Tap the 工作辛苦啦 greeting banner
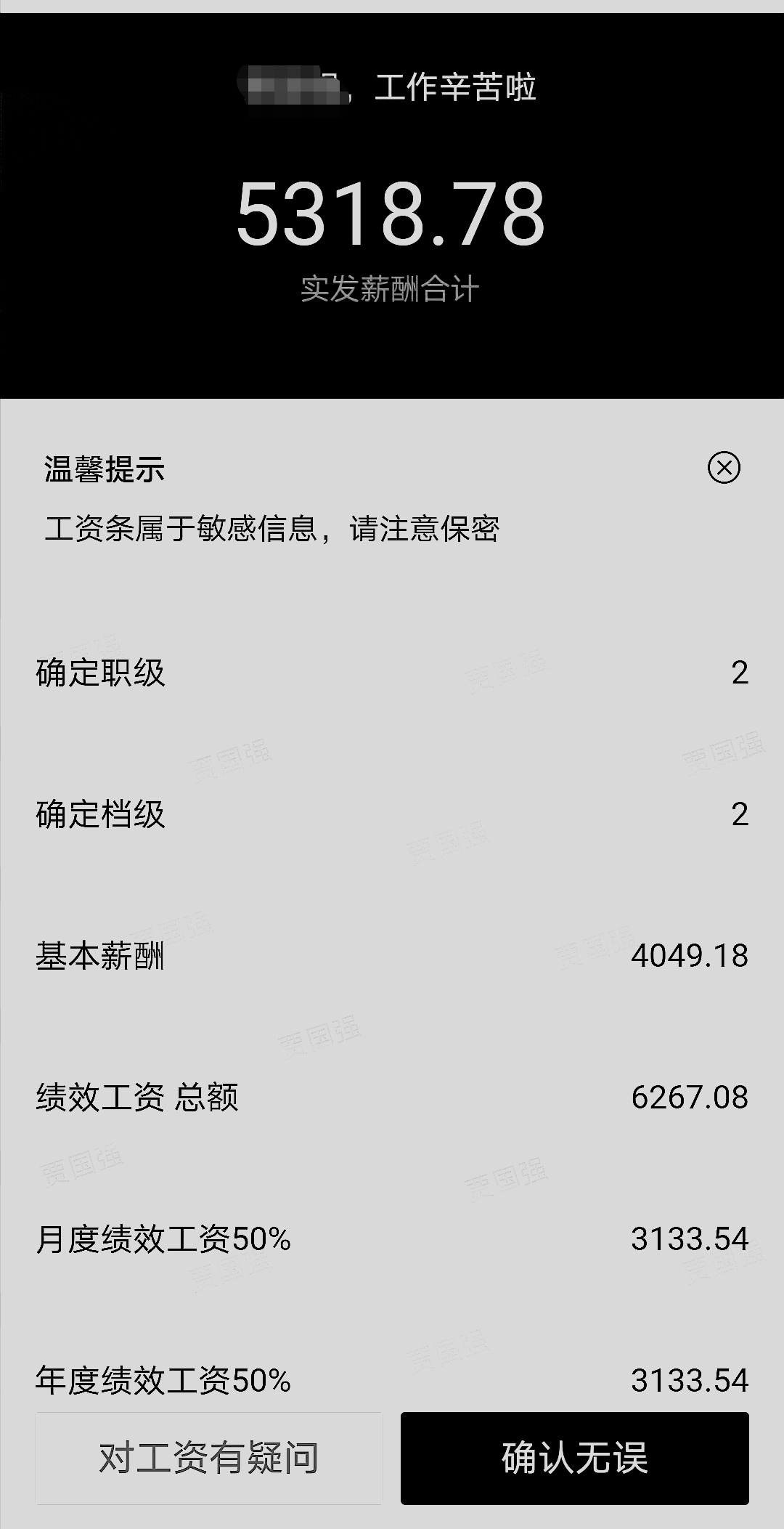 457,86
